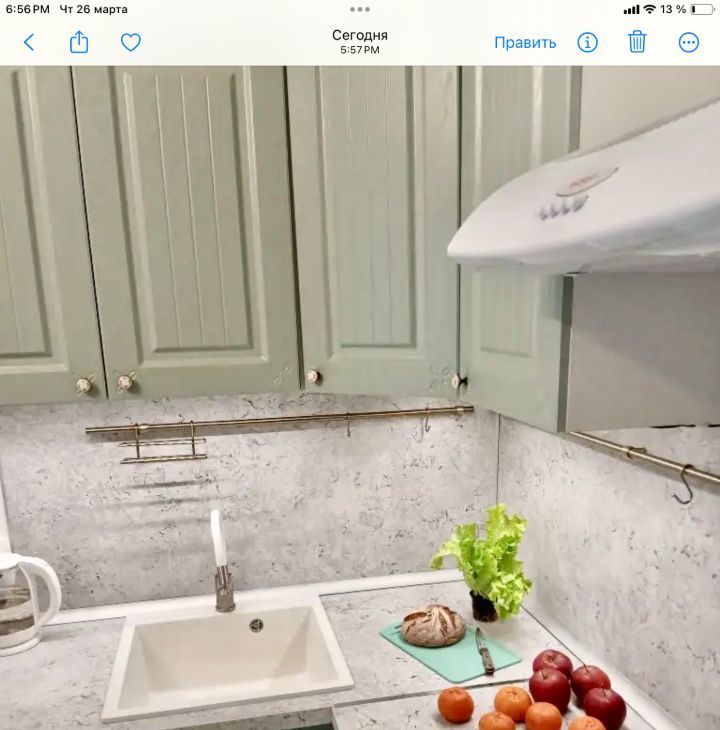This screenshot has width=720, height=730.
Task: Tap Править to edit the photo
Action: click(525, 42)
